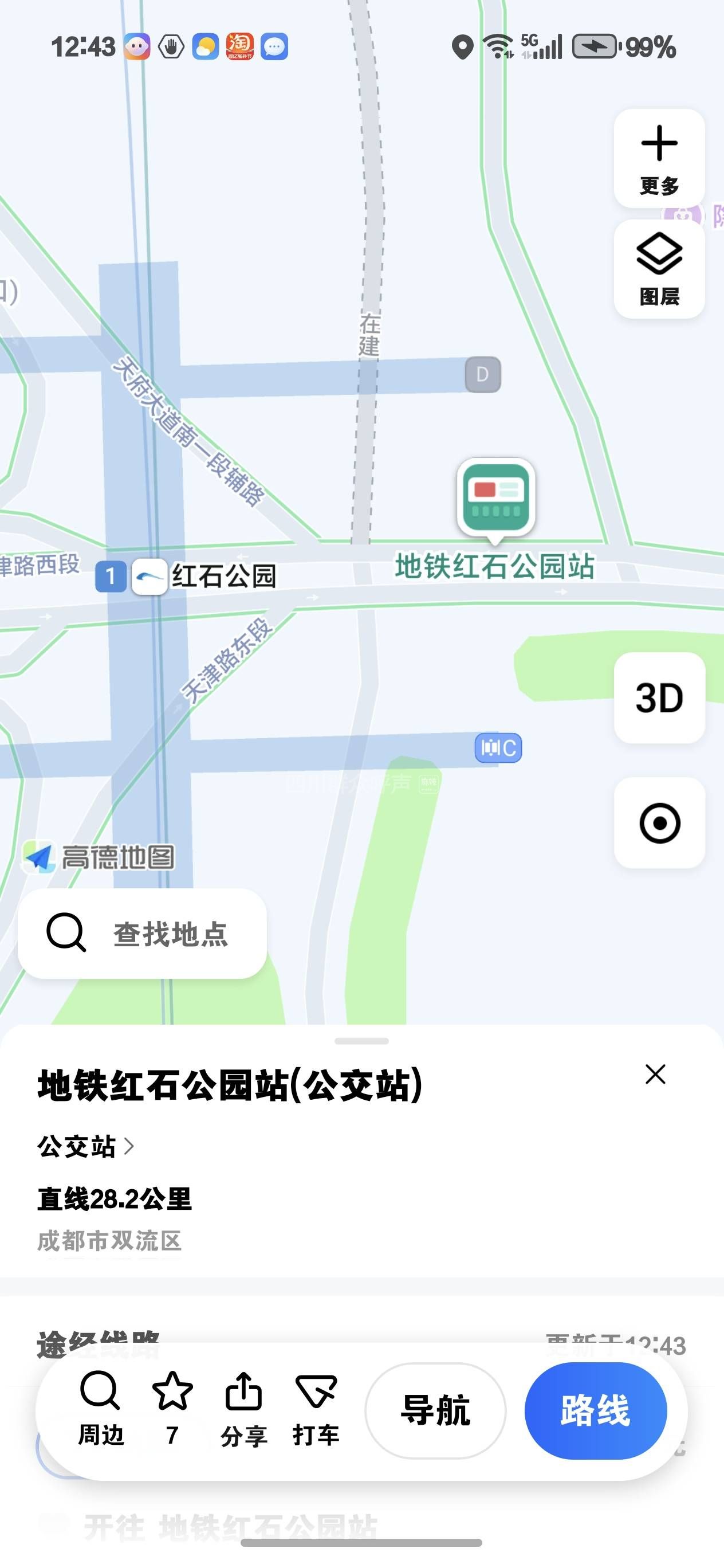This screenshot has width=724, height=1568.
Task: Plan a trip with 路线 button
Action: pyautogui.click(x=595, y=1410)
